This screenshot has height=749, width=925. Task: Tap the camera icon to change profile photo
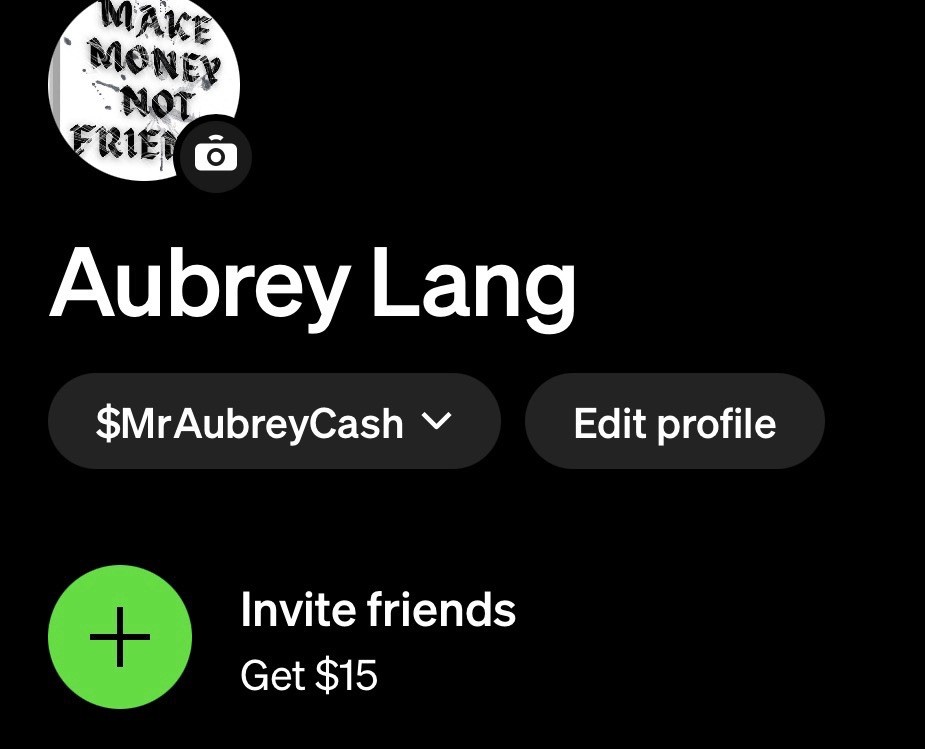[x=215, y=156]
